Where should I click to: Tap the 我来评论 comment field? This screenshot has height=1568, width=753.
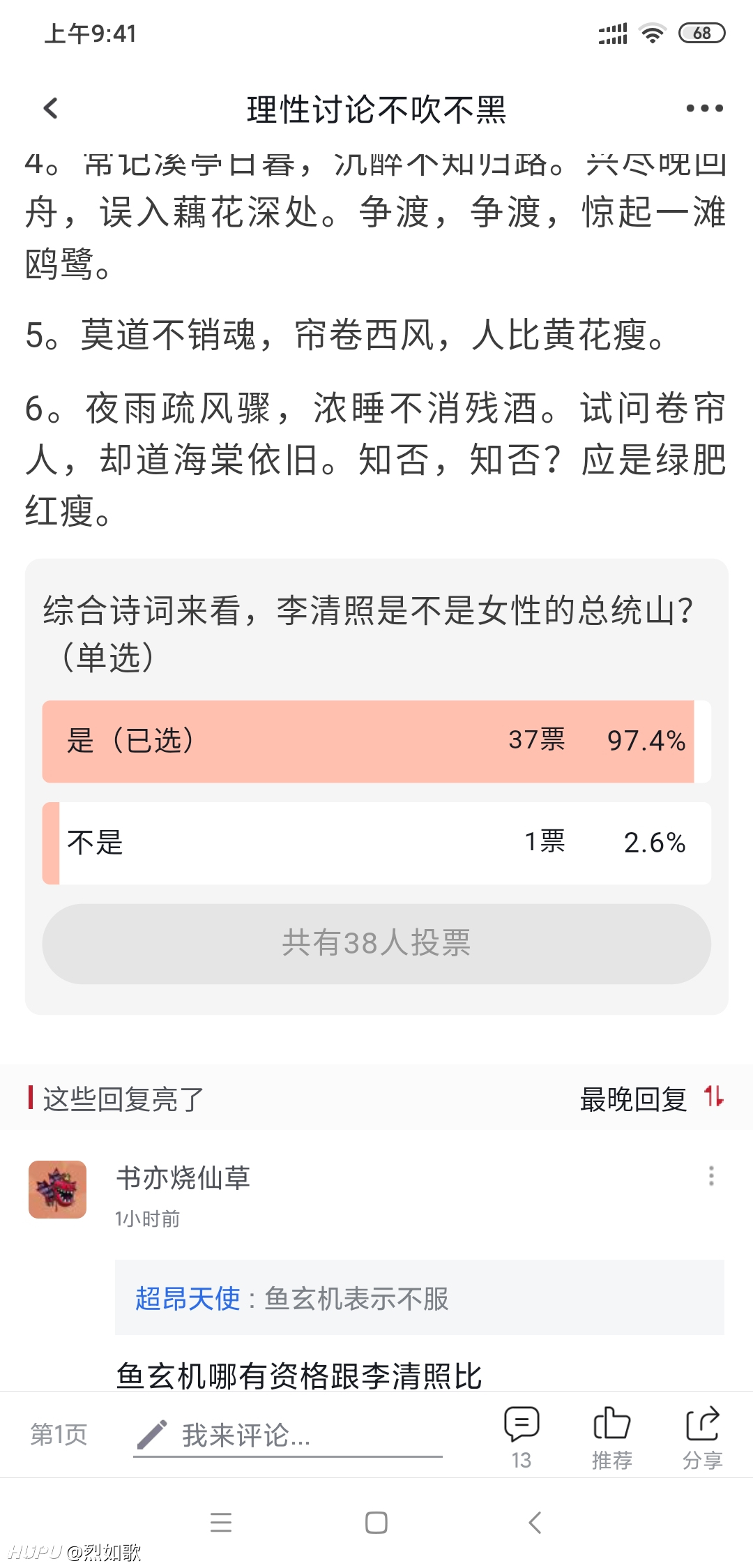click(288, 1436)
